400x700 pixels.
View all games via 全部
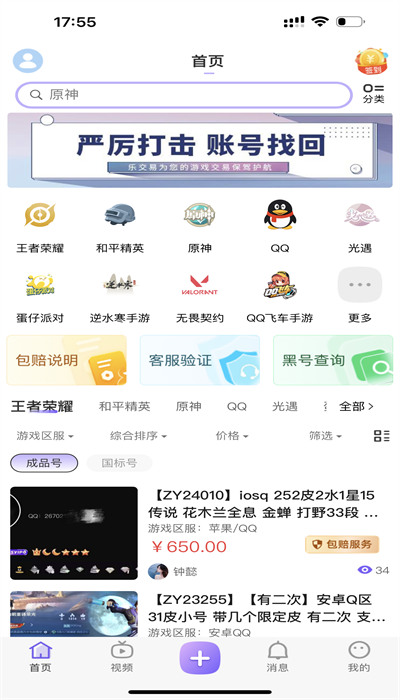(x=356, y=406)
